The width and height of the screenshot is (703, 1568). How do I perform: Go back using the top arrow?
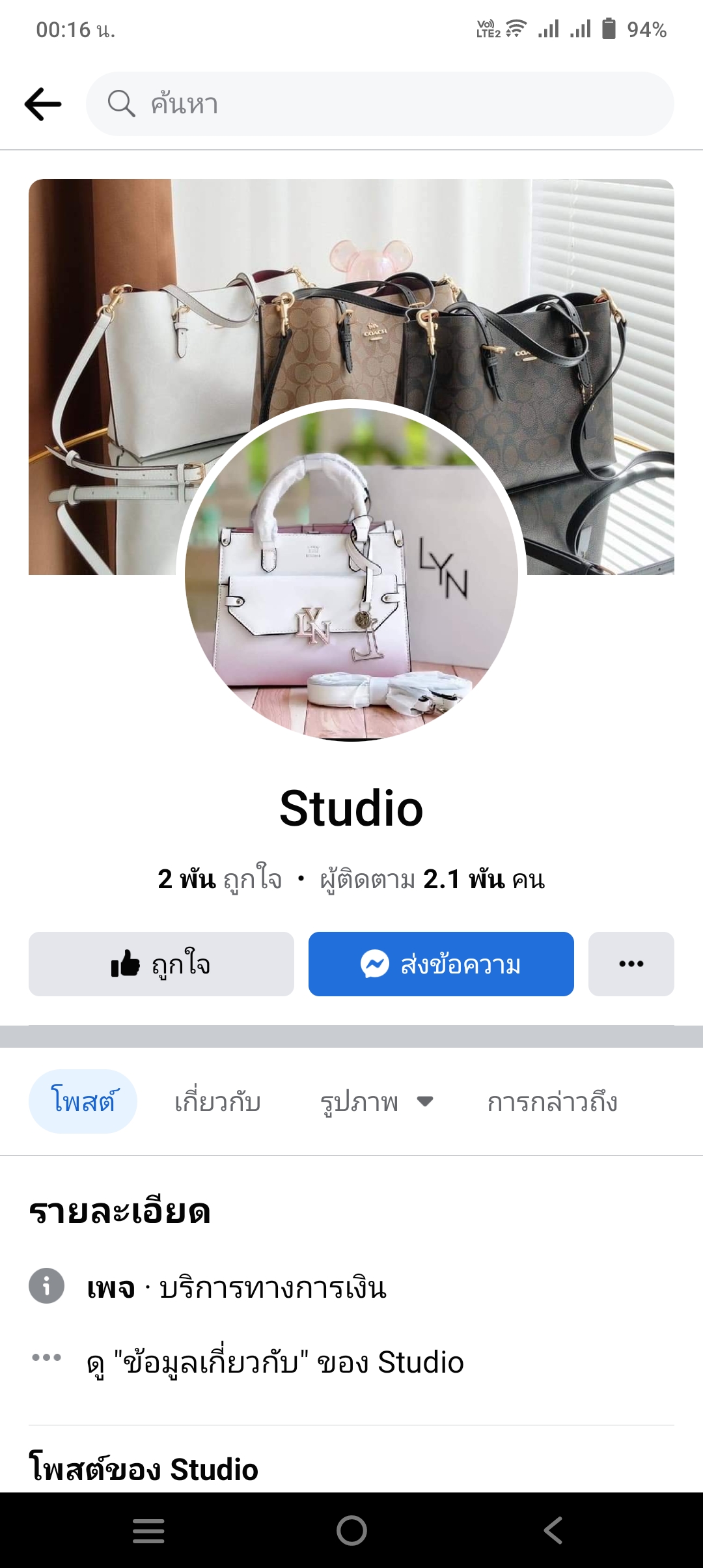click(43, 104)
